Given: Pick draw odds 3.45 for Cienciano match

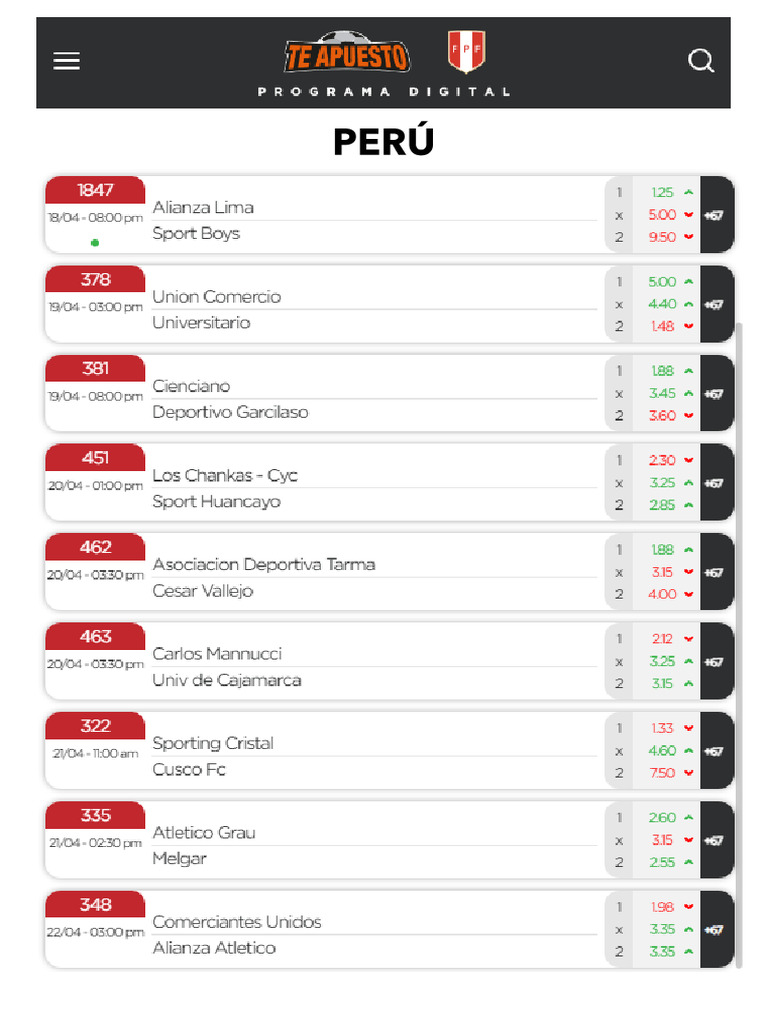Looking at the screenshot, I should tap(667, 393).
